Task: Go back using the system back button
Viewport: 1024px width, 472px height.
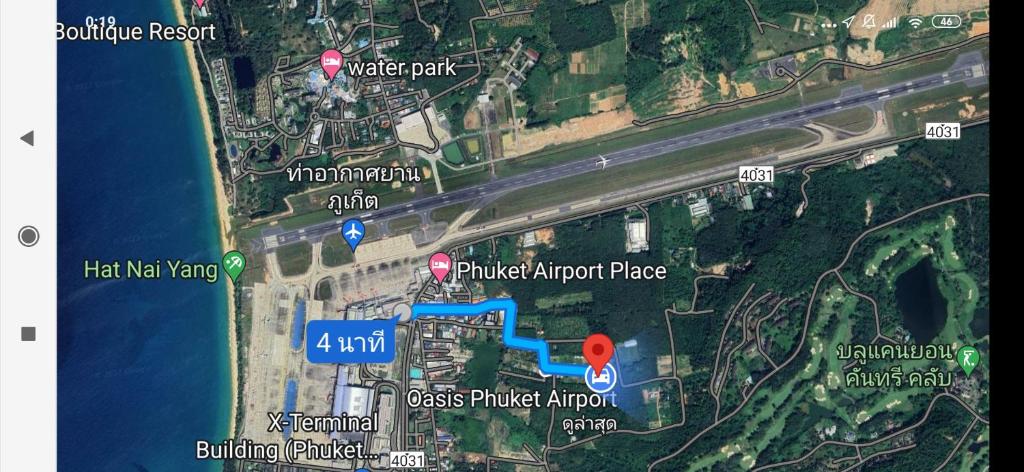Action: [x=28, y=138]
